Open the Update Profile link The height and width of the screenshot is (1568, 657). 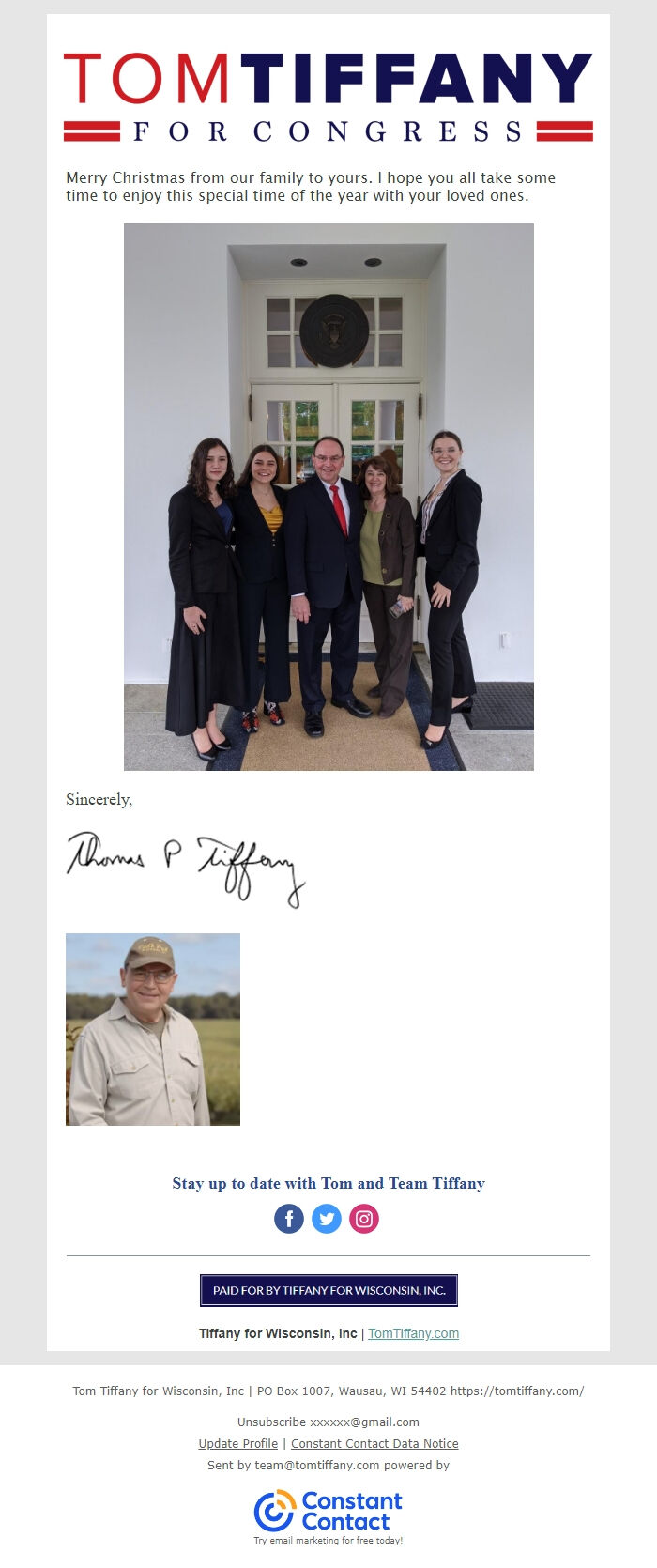pyautogui.click(x=238, y=1443)
